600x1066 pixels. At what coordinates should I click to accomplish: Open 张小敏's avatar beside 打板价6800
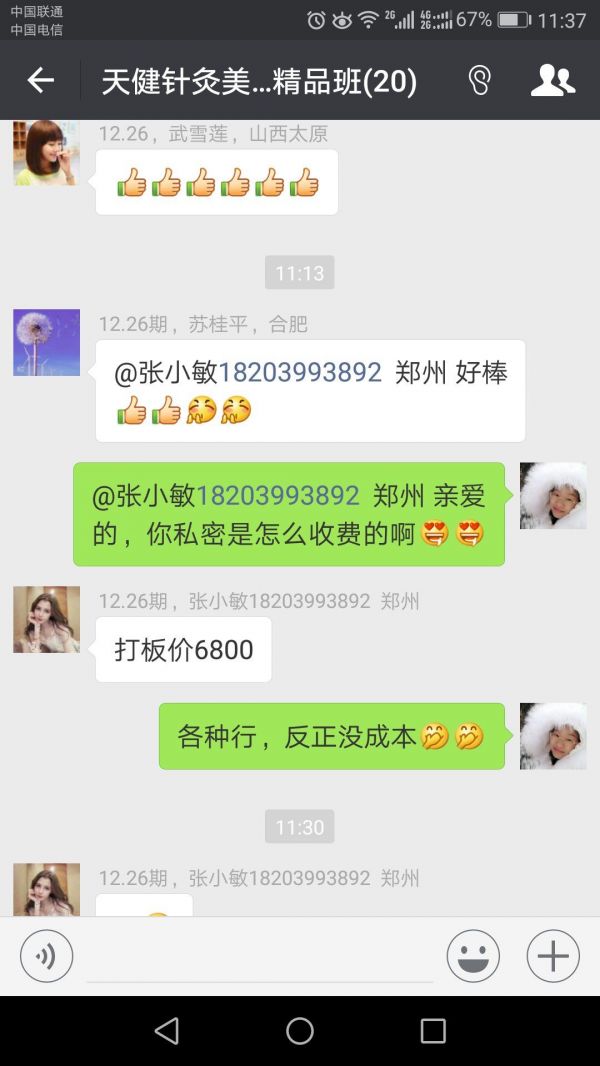46,619
